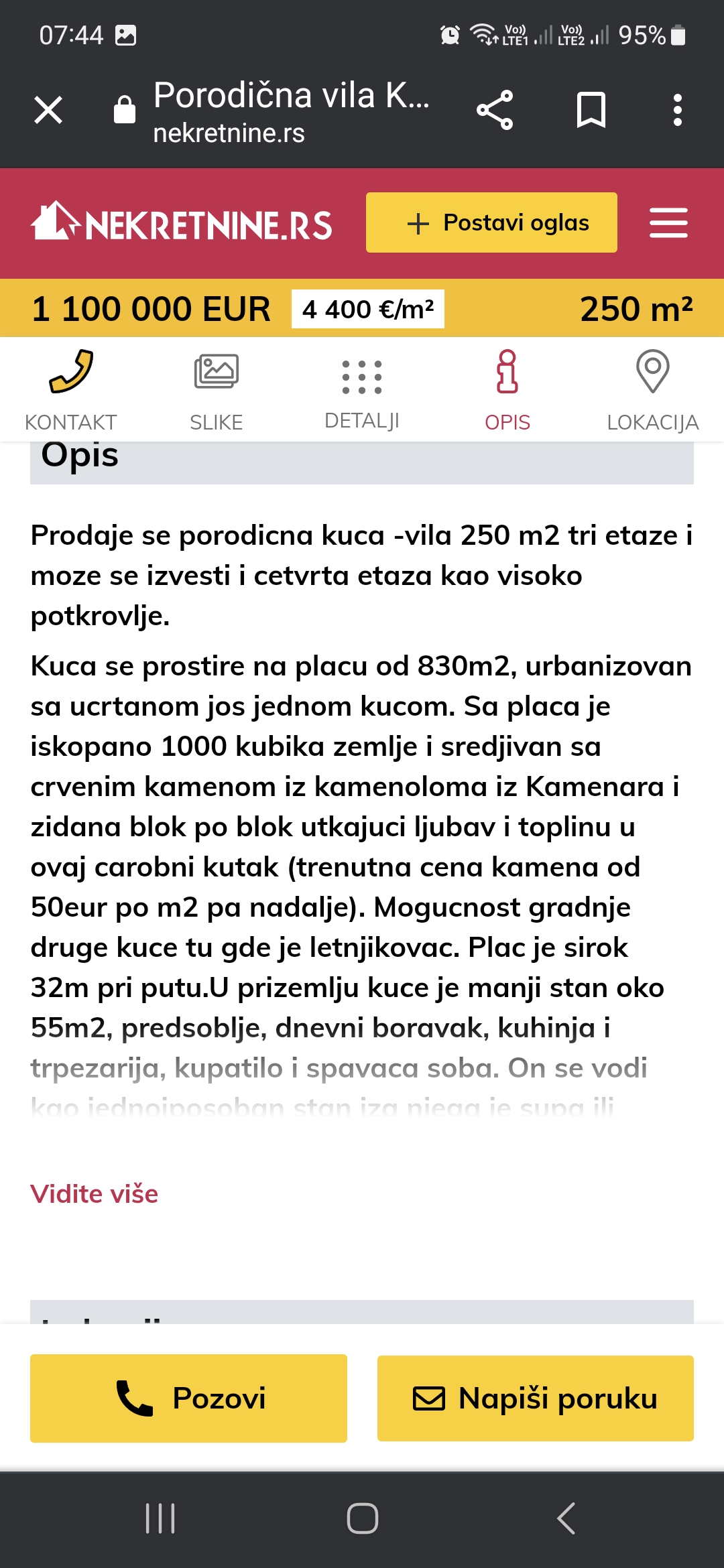Open the SLIKE image gallery icon
The width and height of the screenshot is (724, 1568).
(x=216, y=374)
